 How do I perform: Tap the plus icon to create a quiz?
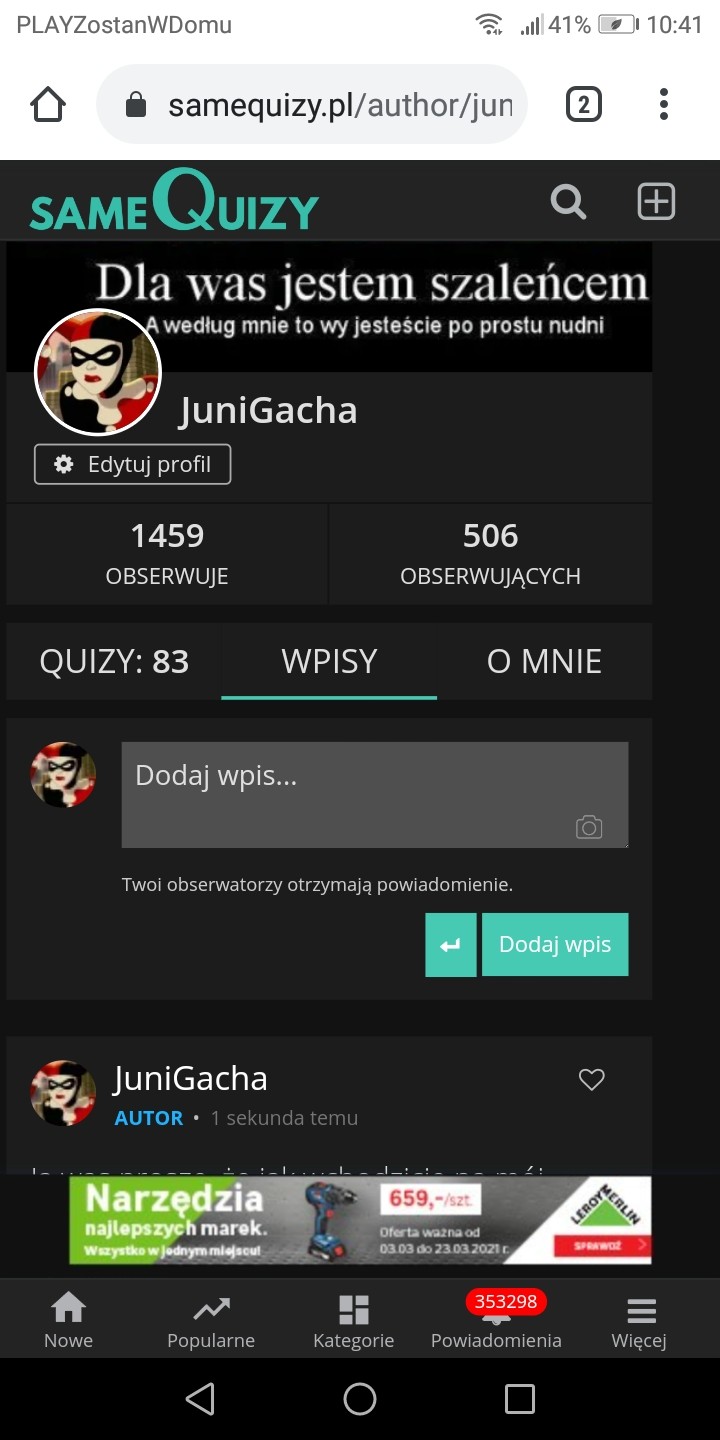pyautogui.click(x=656, y=202)
